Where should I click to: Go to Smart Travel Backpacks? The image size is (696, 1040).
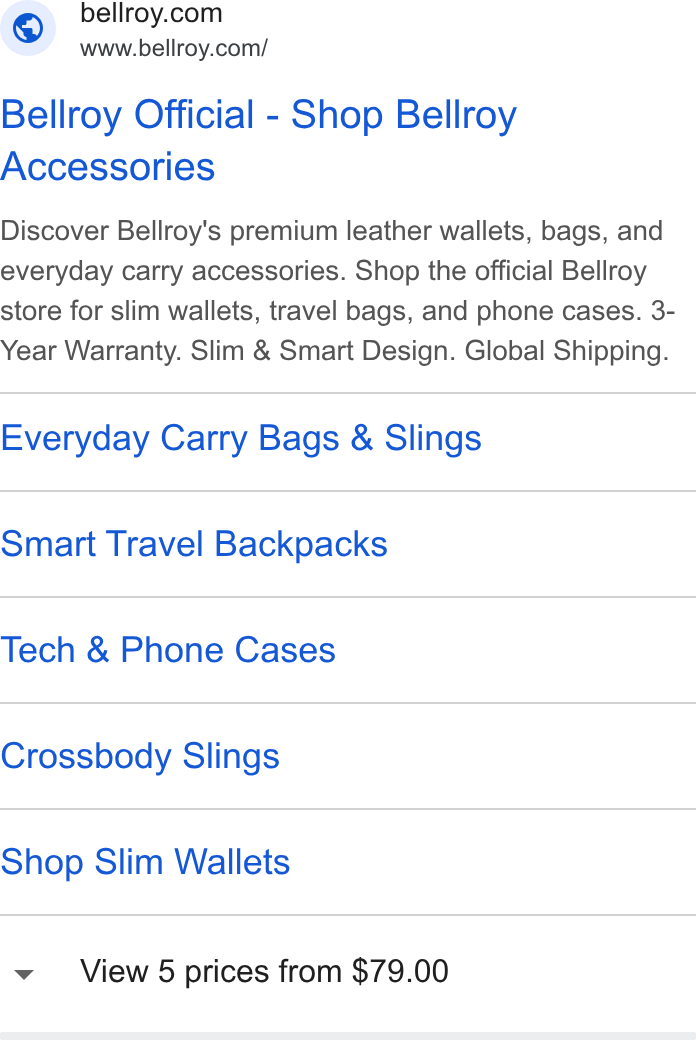tap(194, 544)
